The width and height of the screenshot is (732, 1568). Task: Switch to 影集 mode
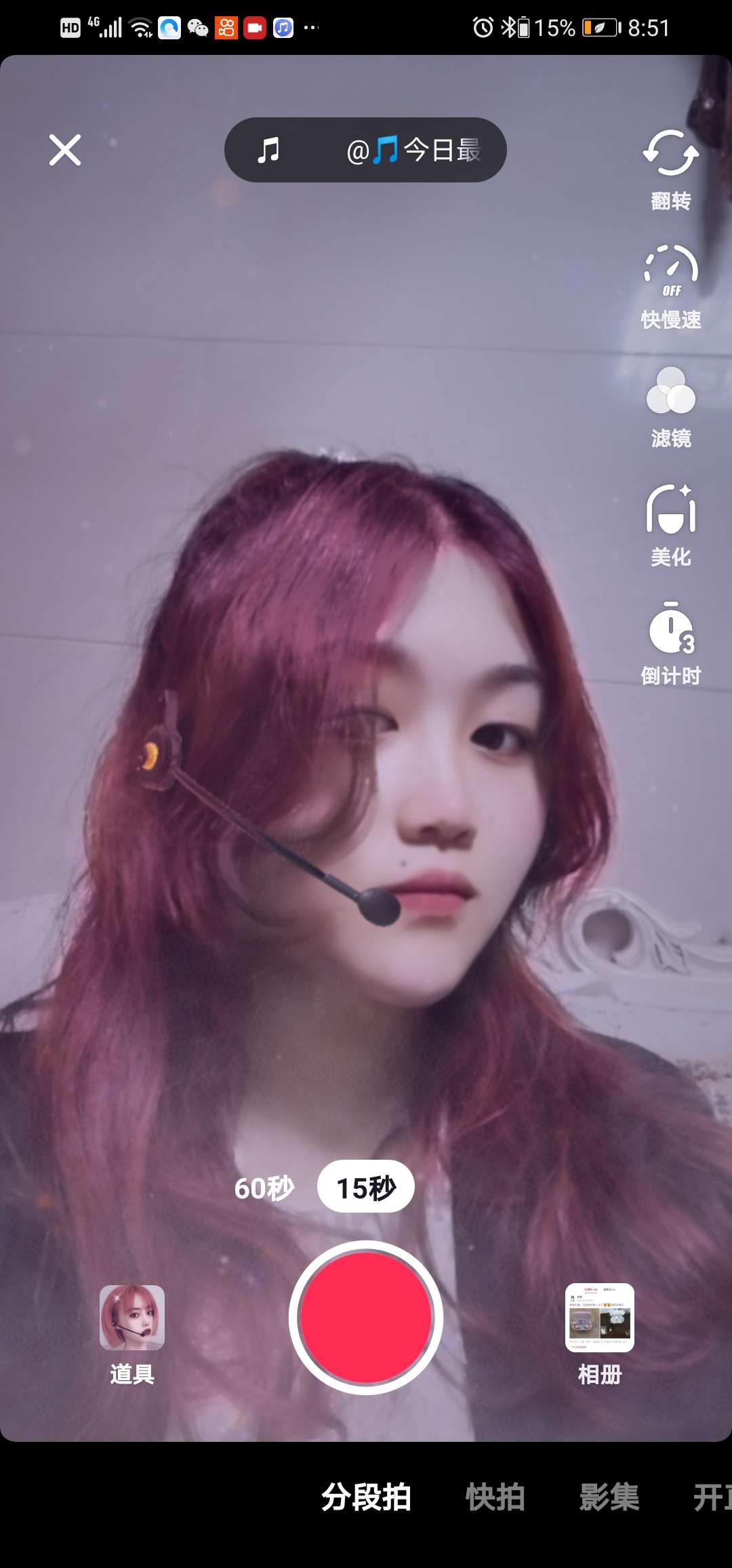point(609,1497)
